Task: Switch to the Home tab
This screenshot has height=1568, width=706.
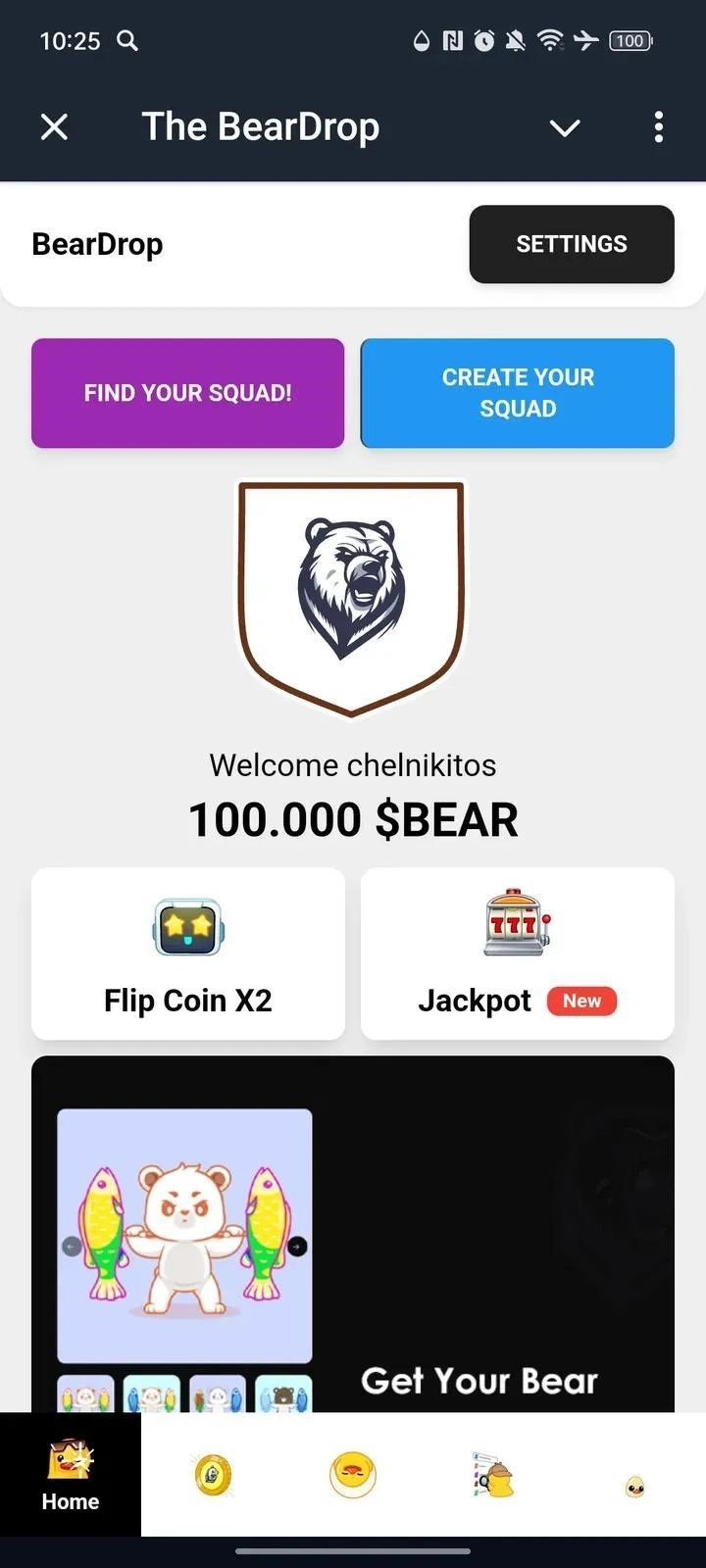Action: [71, 1474]
